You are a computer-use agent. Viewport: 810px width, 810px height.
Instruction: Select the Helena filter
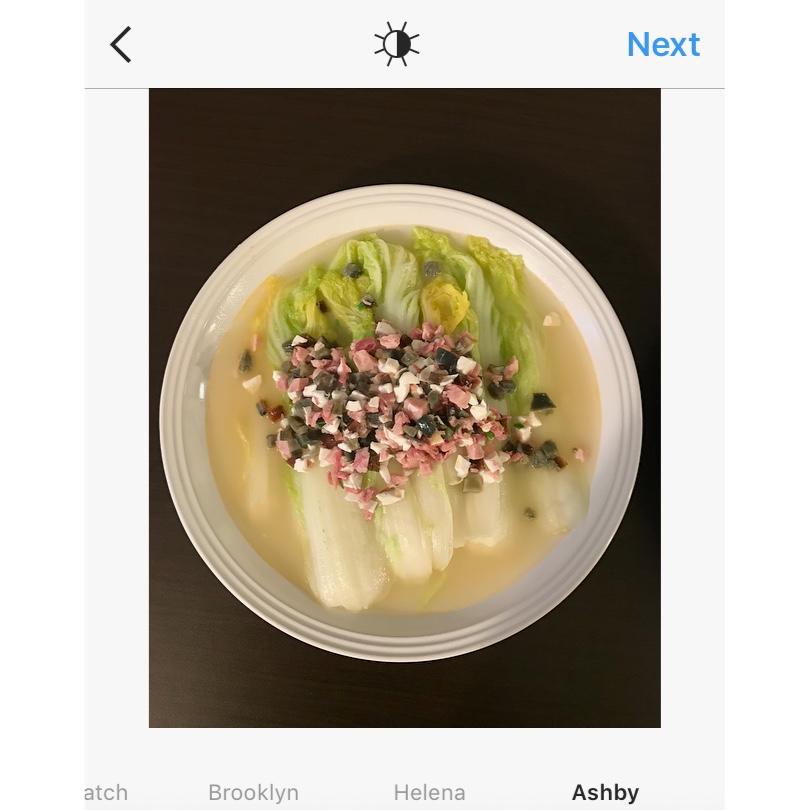(x=429, y=792)
